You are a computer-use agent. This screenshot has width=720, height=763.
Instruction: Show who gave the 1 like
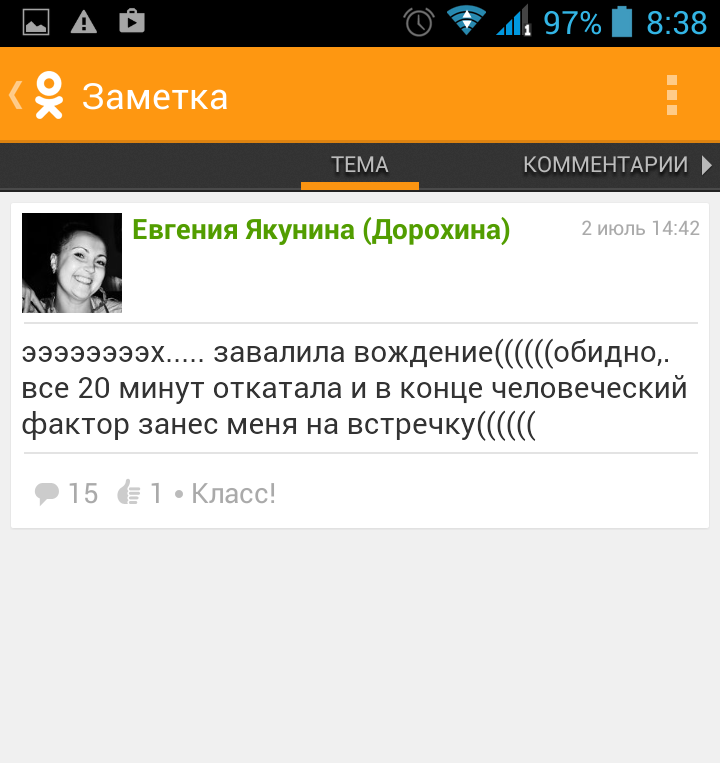(x=139, y=493)
